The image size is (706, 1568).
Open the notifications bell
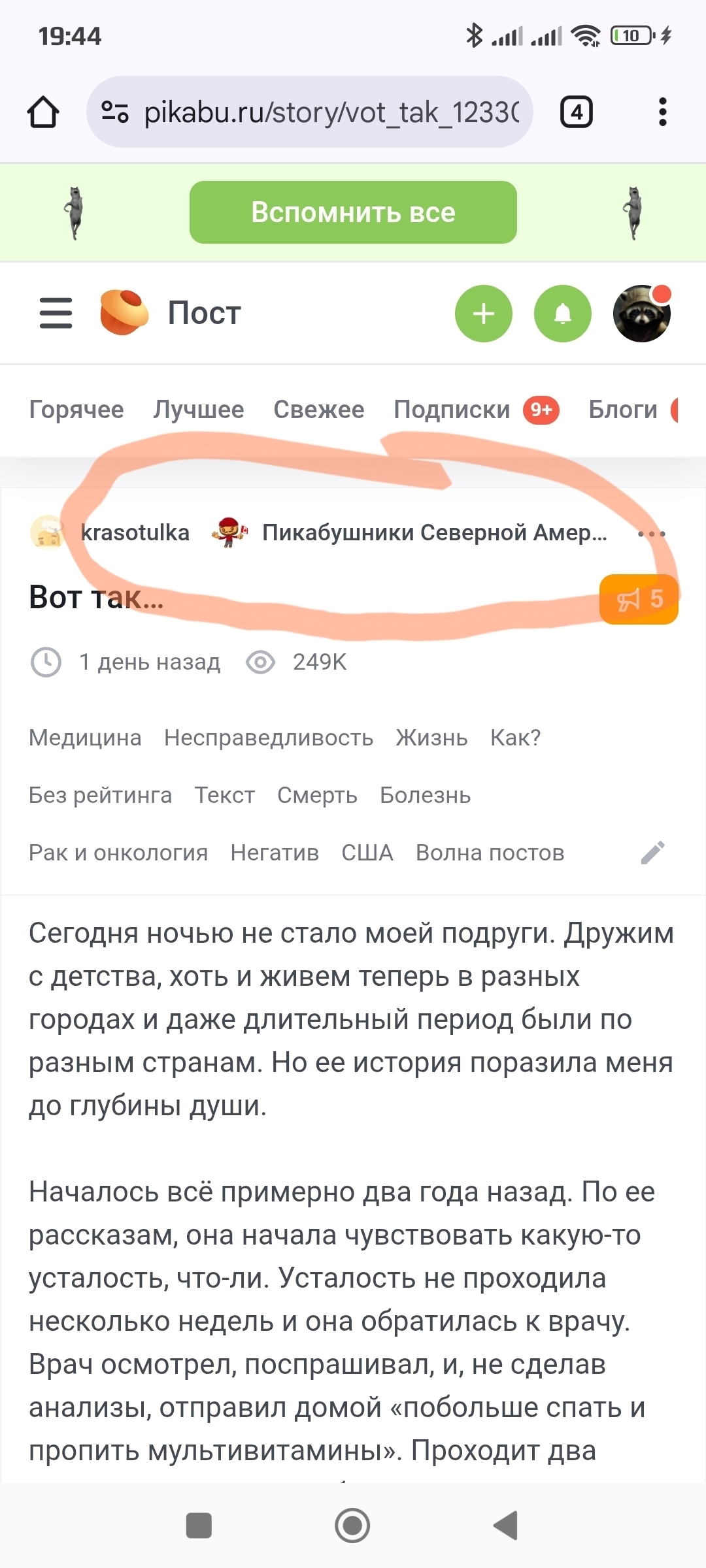coord(563,314)
